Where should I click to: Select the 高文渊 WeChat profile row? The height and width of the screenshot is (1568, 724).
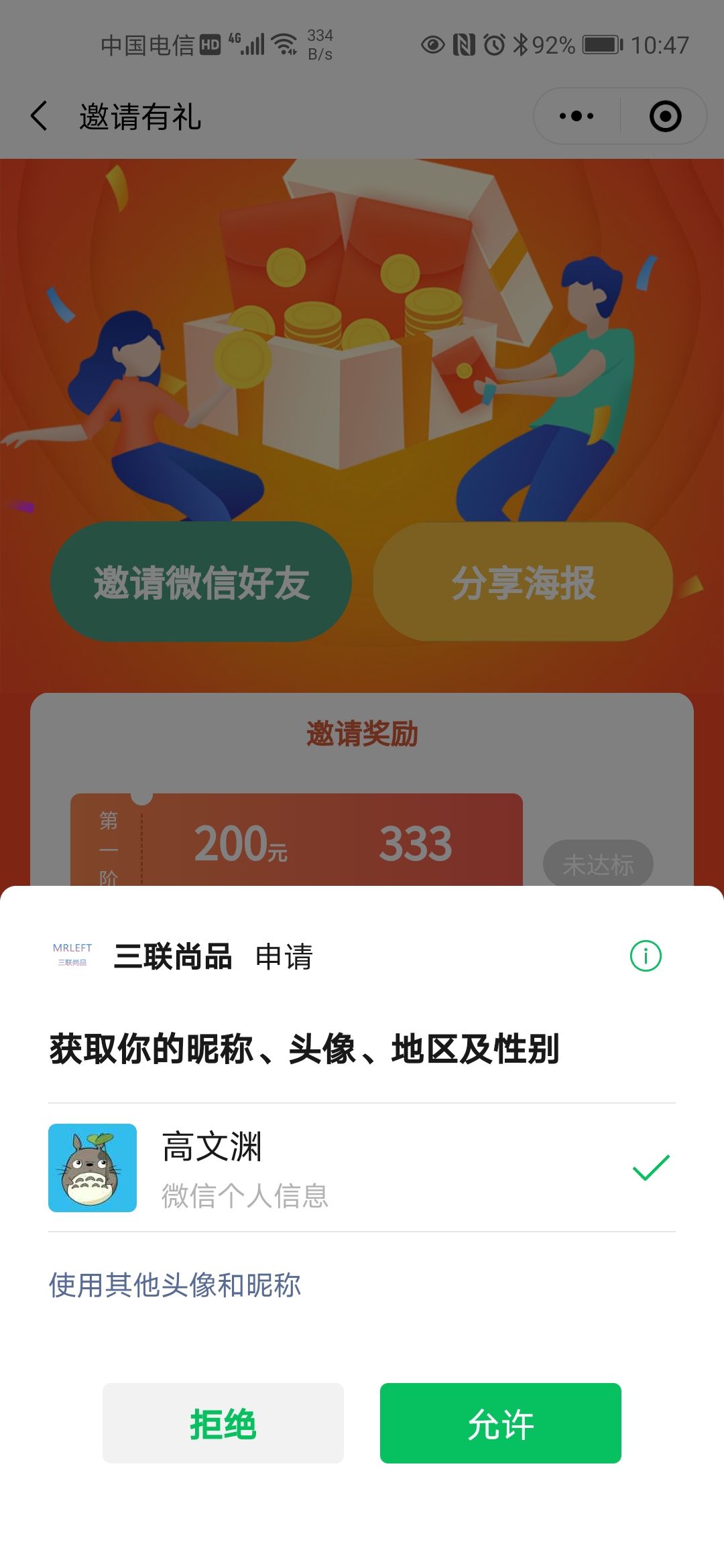(x=362, y=1167)
